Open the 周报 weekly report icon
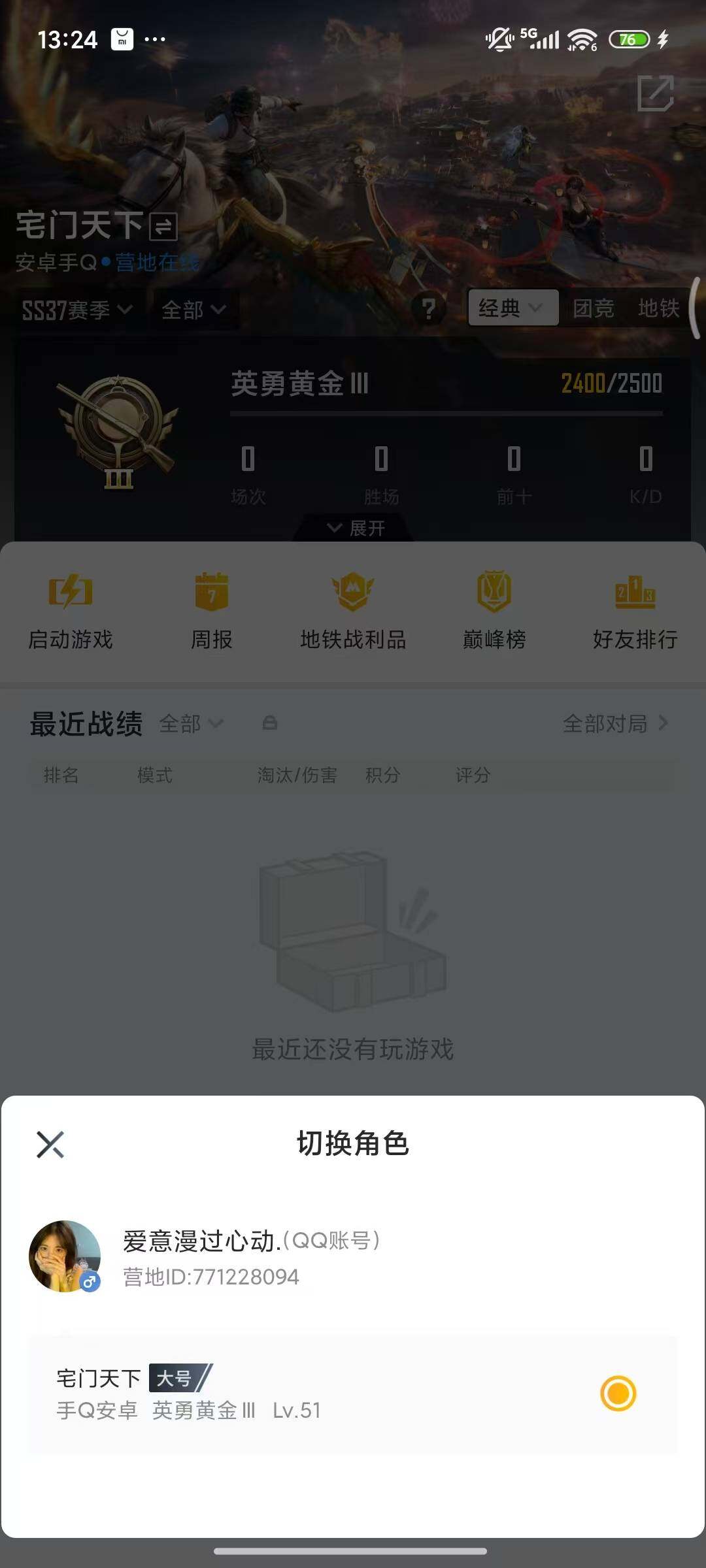The height and width of the screenshot is (1568, 706). coord(210,593)
